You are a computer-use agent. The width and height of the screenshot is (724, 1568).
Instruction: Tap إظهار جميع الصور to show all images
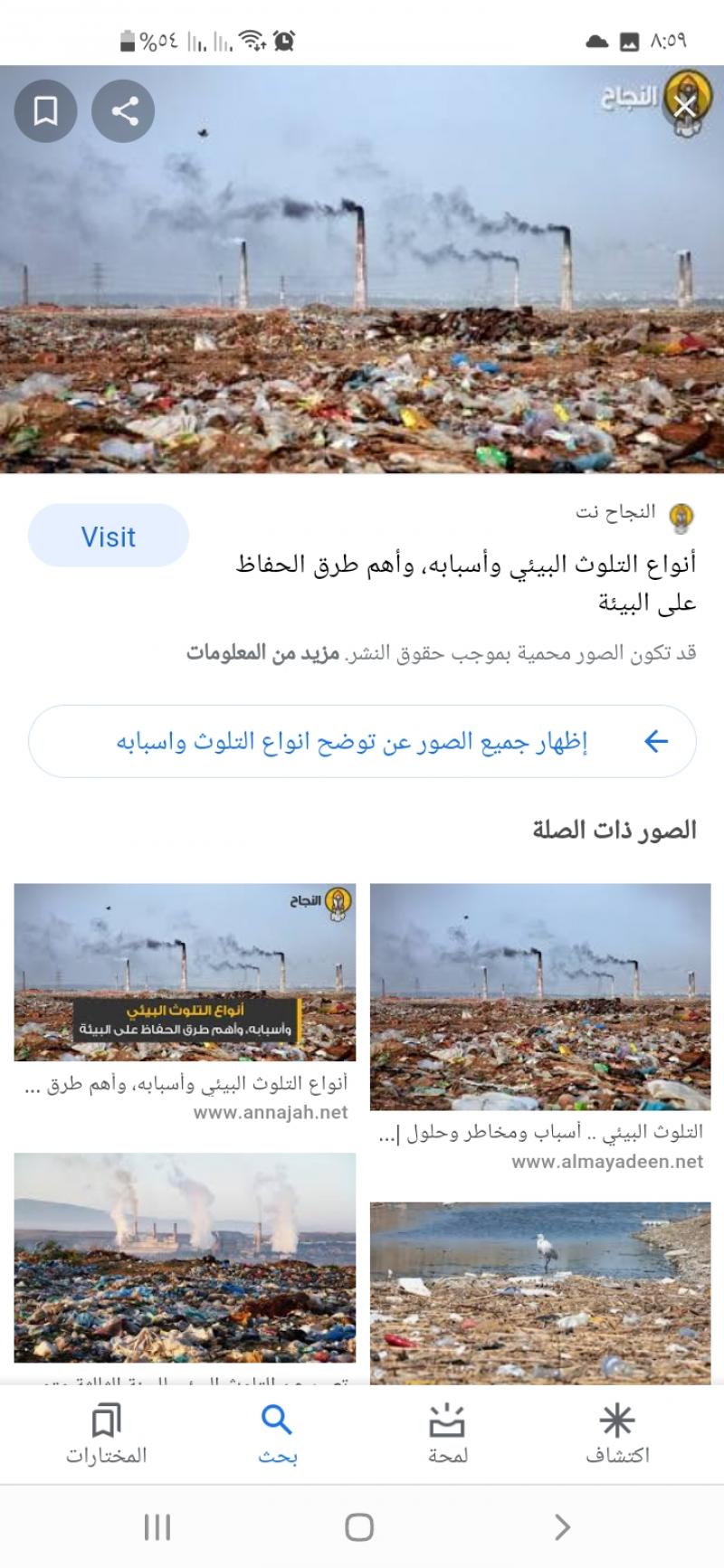click(362, 742)
